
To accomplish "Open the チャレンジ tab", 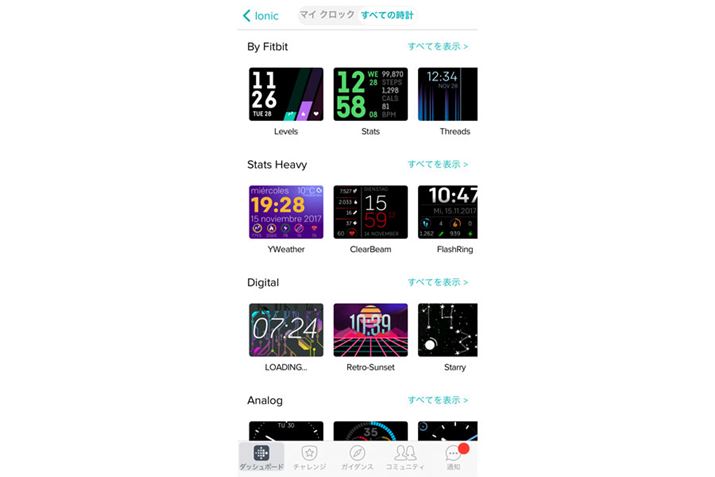I will point(309,458).
